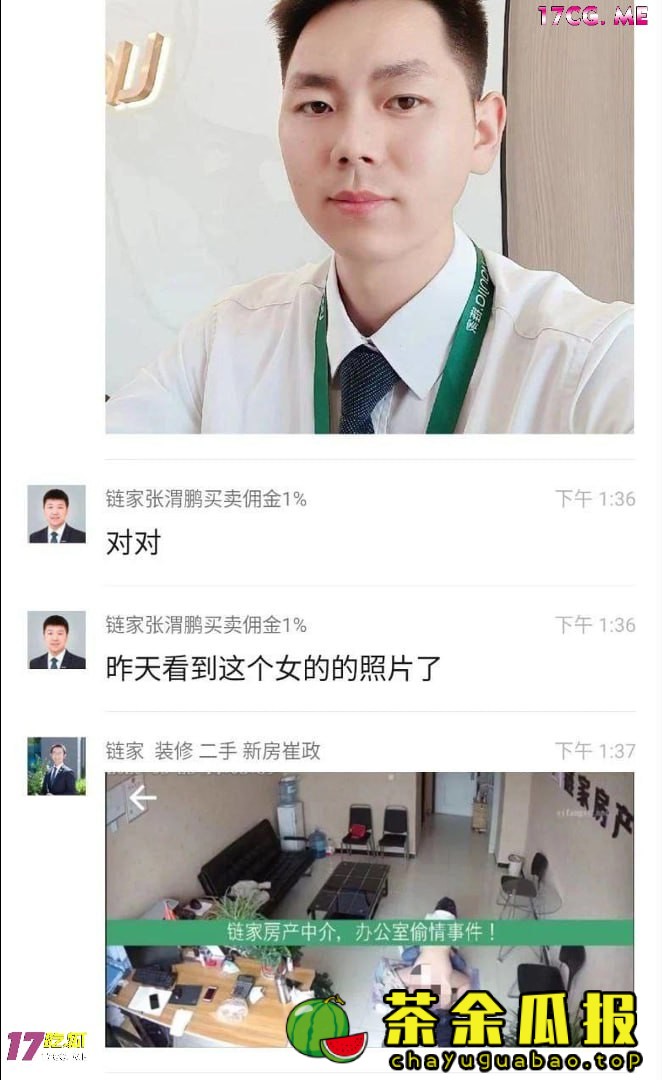Open the selfie photo of the man in the white shirt
The image size is (662, 1080).
click(x=369, y=216)
